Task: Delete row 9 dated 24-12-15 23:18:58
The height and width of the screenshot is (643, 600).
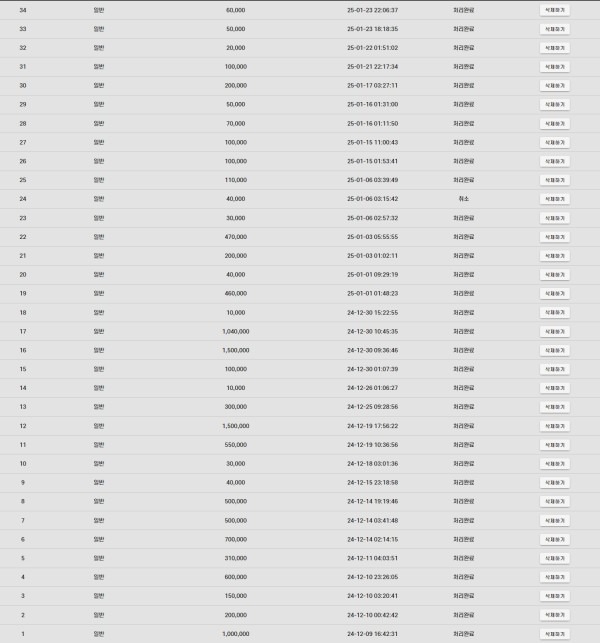Action: click(554, 482)
